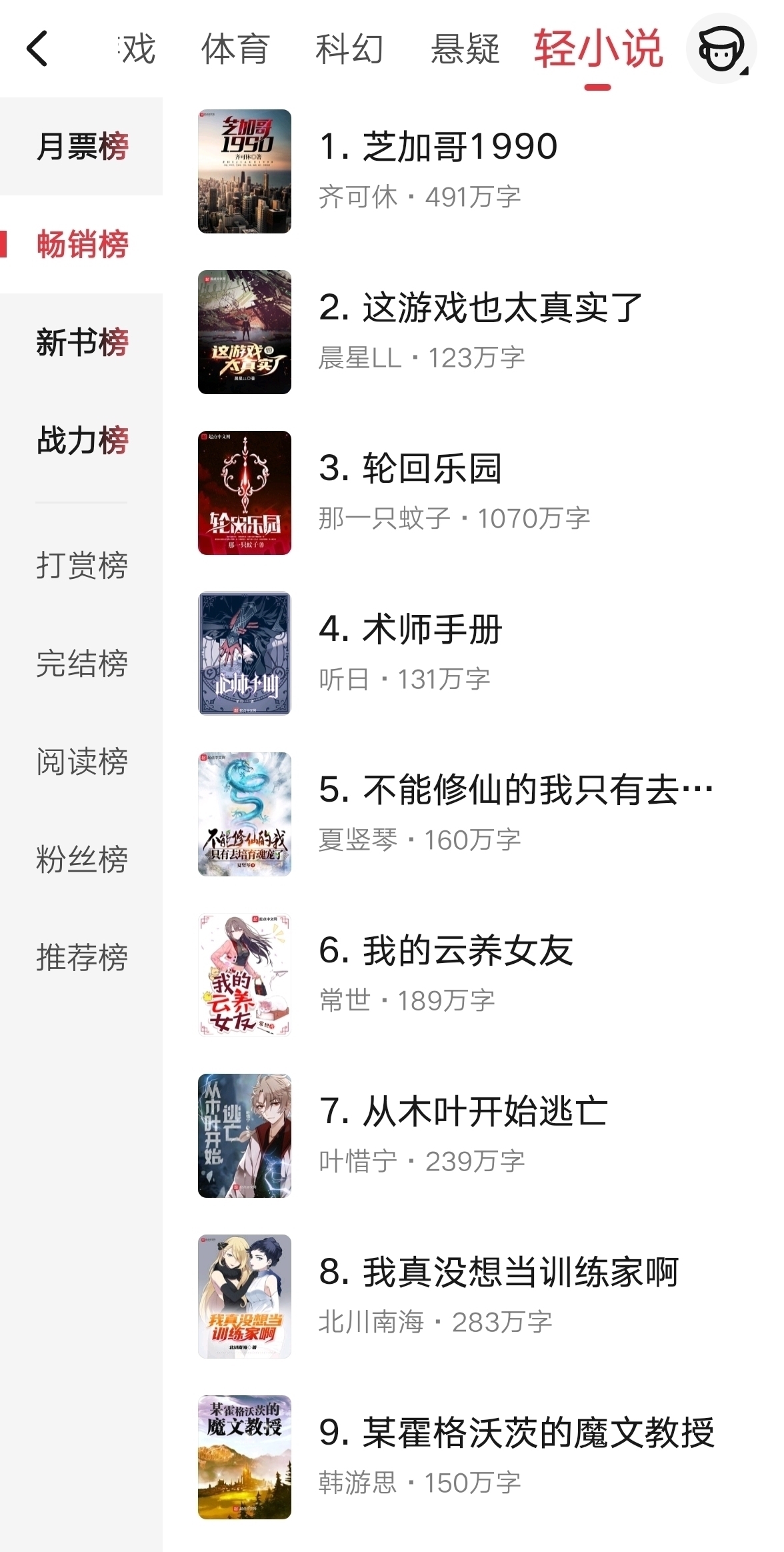Tap the cover of 从木叶开始逃亡
Viewport: 784px width, 1552px height.
(245, 1134)
